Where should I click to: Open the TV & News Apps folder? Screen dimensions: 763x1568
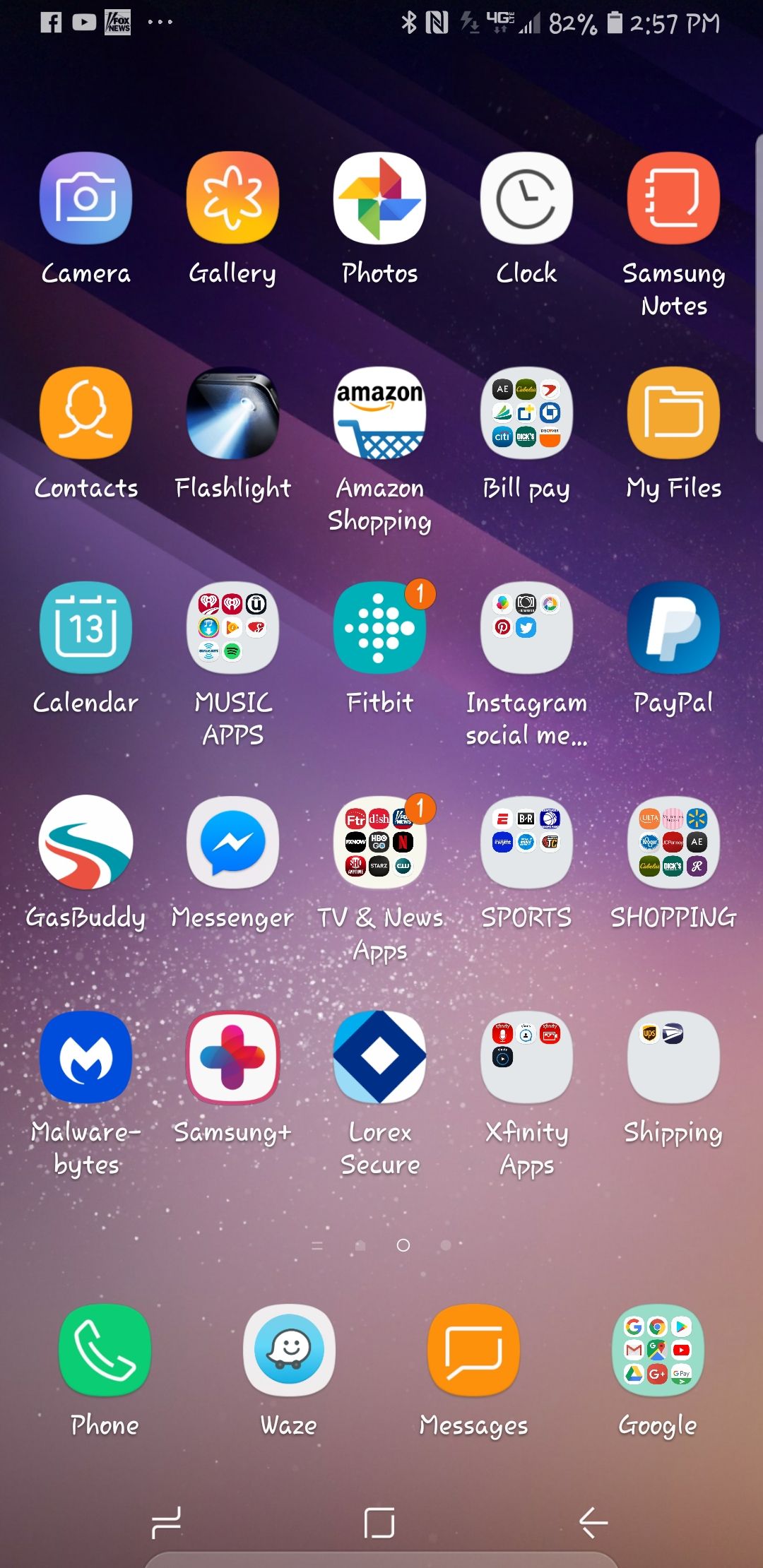coord(379,843)
